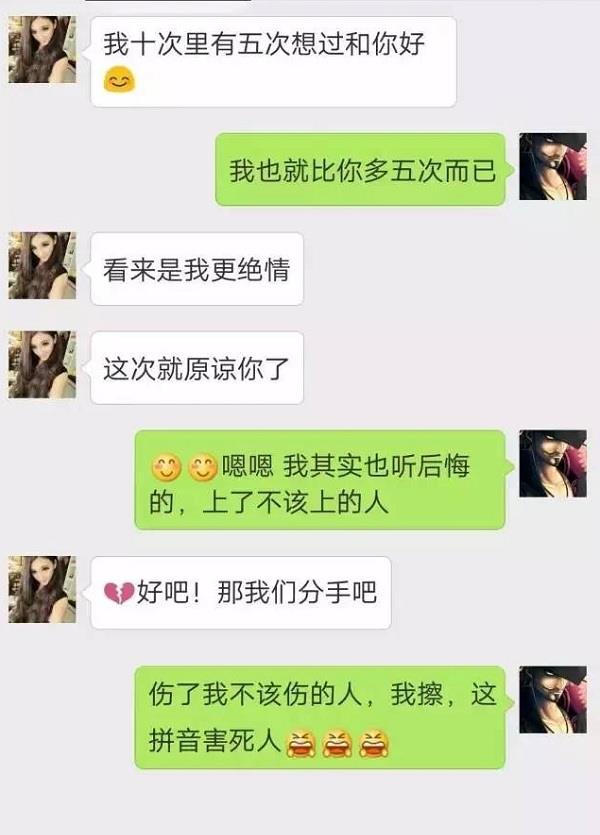This screenshot has height=835, width=600.
Task: Tap the avatar next to "我也就比你多五次而已"
Action: click(x=552, y=166)
